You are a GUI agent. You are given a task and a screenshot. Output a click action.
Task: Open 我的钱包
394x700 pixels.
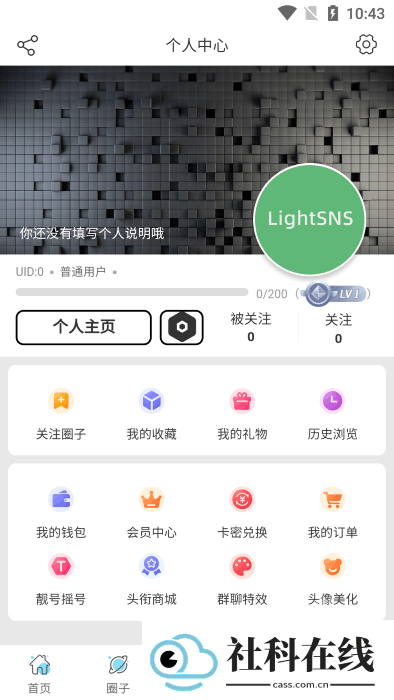(61, 512)
